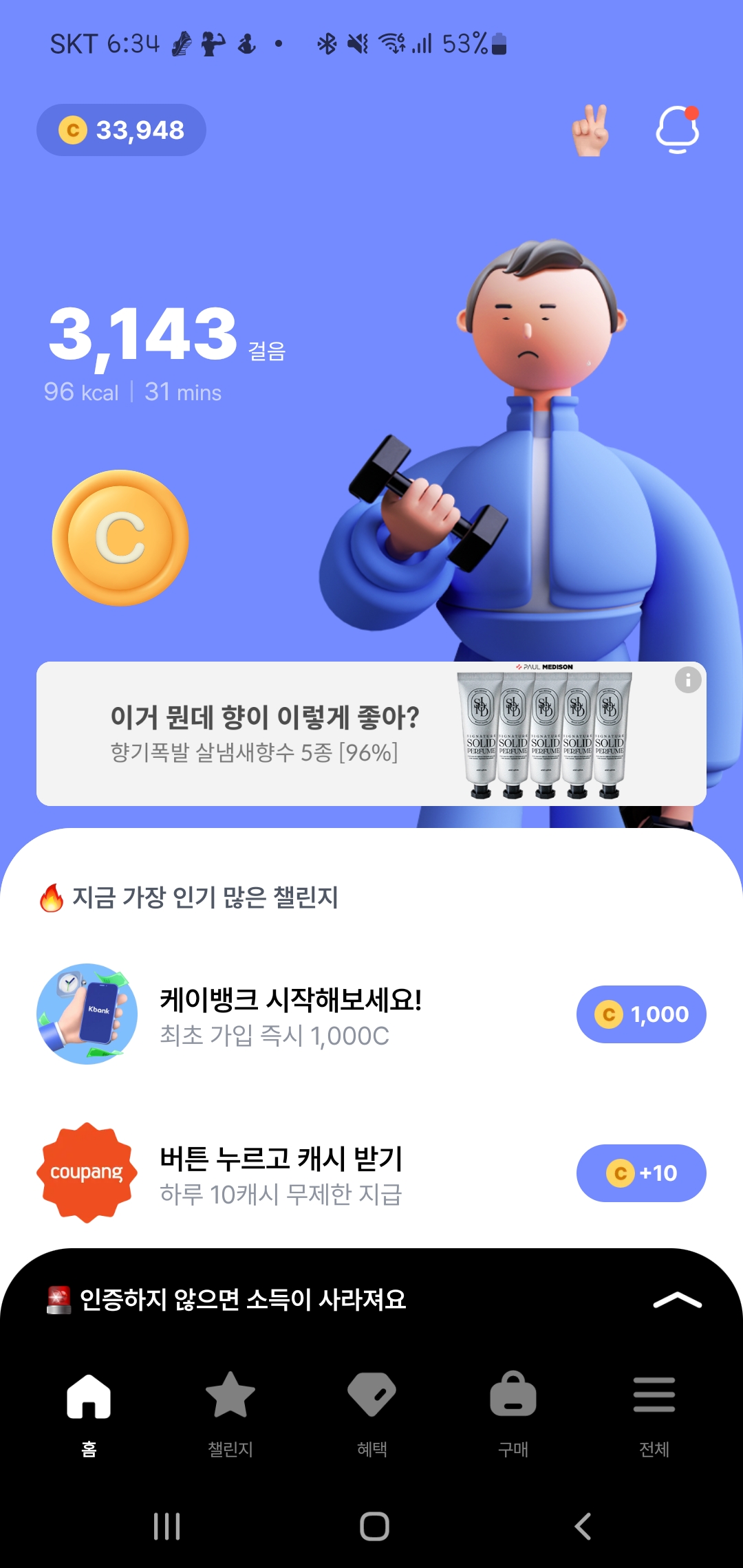Open the 구매 tab
The image size is (743, 1568).
pyautogui.click(x=513, y=1411)
